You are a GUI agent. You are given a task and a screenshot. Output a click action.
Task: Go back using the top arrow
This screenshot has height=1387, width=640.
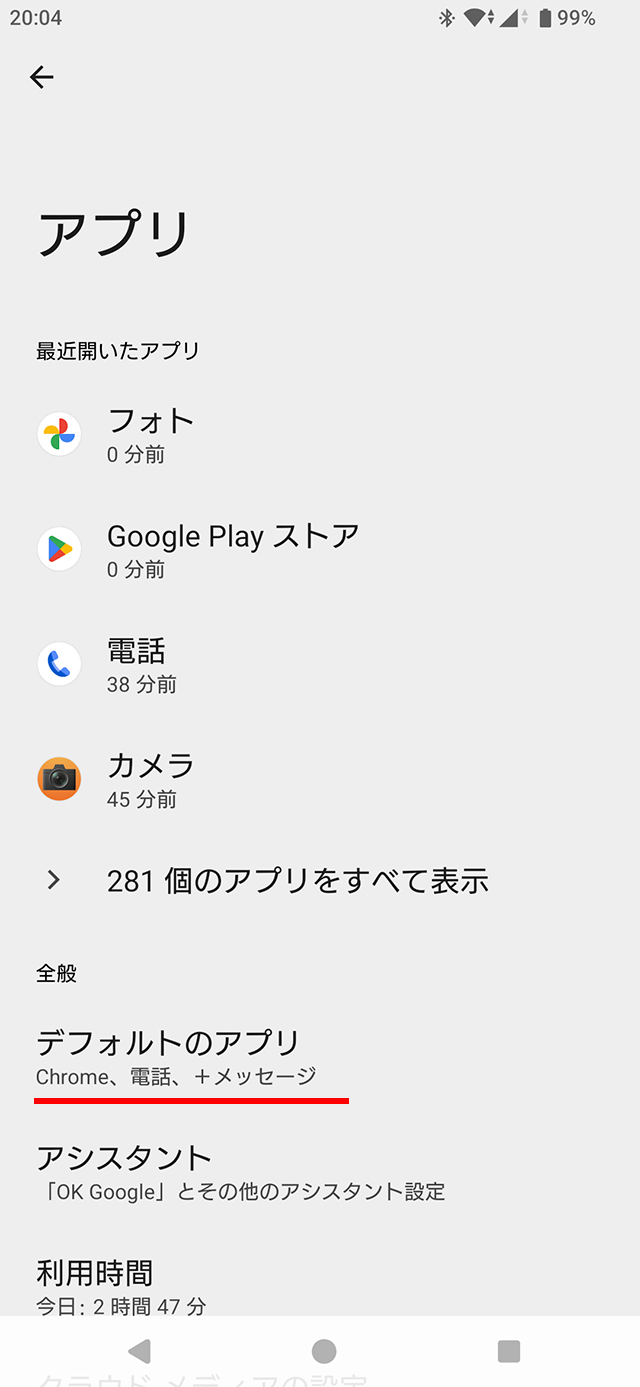pyautogui.click(x=42, y=77)
